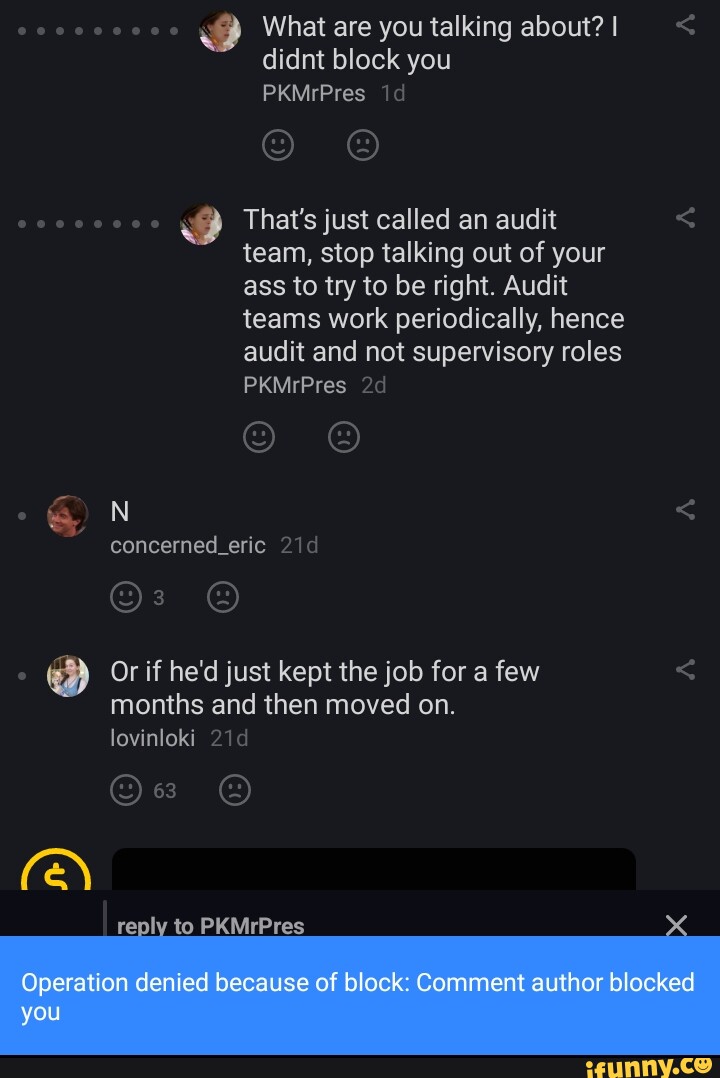Toggle the smile reaction showing 3 on concerned_eric's comment
This screenshot has height=1078, width=720.
click(125, 597)
